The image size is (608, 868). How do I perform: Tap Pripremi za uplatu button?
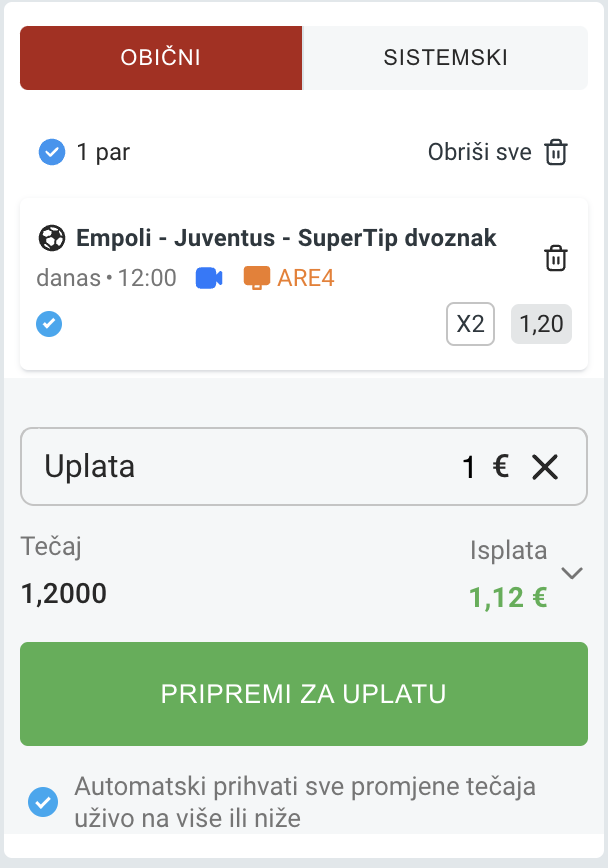pos(304,694)
